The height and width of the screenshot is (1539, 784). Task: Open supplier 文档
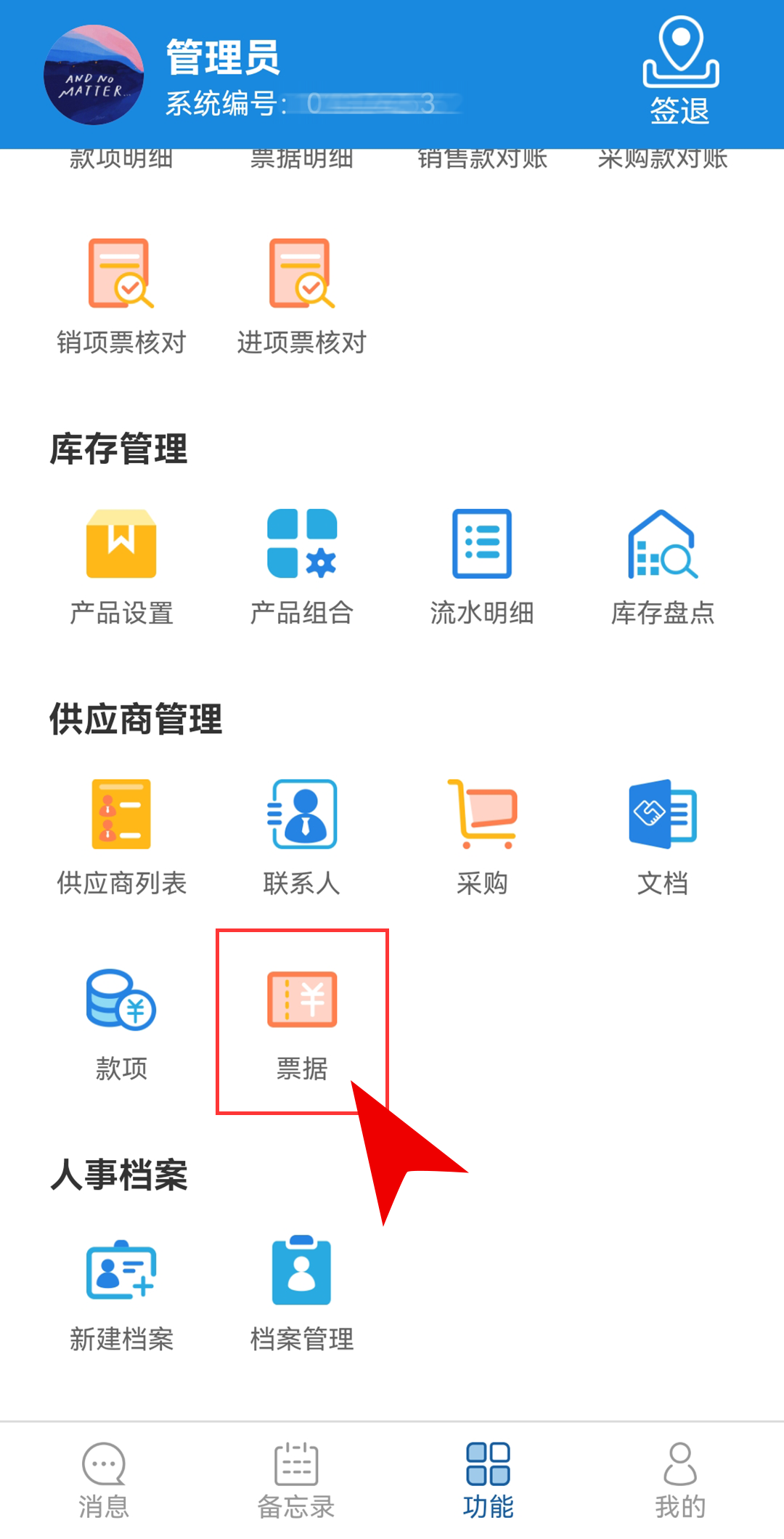662,836
